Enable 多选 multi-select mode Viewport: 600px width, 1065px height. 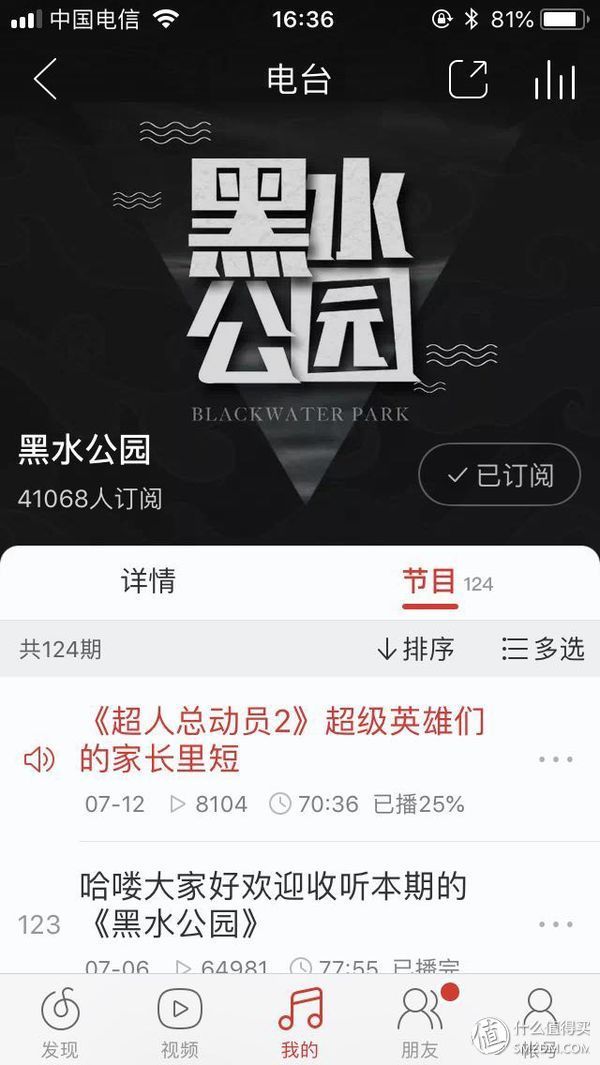coord(543,649)
